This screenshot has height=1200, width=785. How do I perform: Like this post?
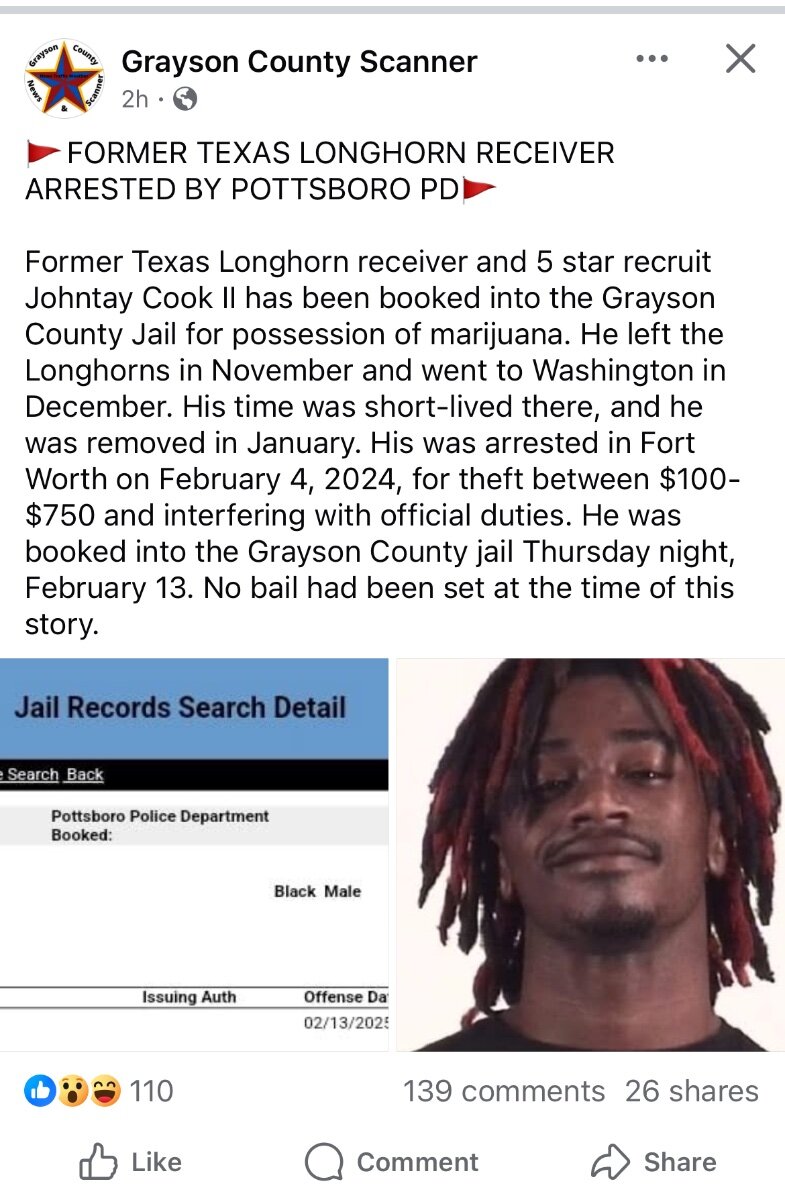[130, 1162]
